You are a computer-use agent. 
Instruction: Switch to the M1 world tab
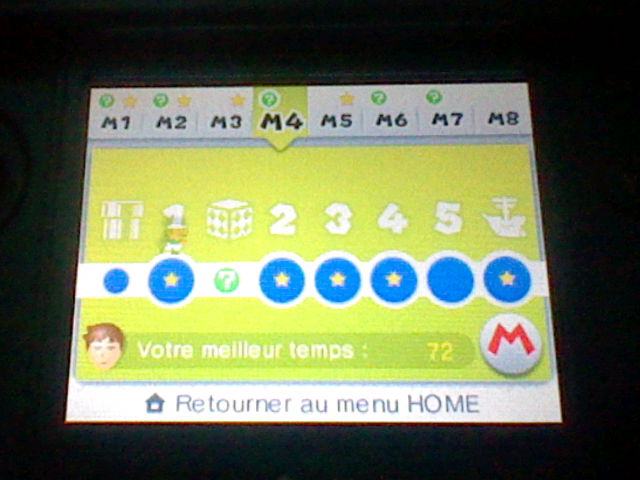116,119
